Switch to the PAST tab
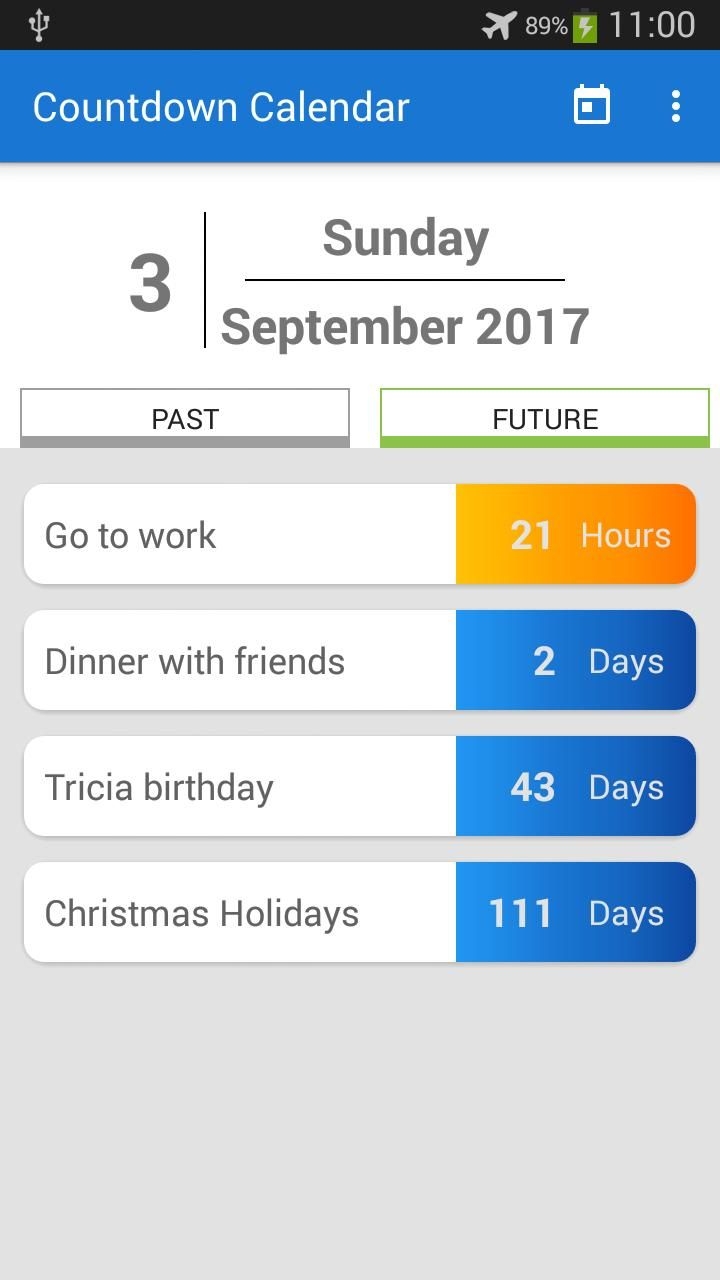The width and height of the screenshot is (720, 1280). click(185, 418)
